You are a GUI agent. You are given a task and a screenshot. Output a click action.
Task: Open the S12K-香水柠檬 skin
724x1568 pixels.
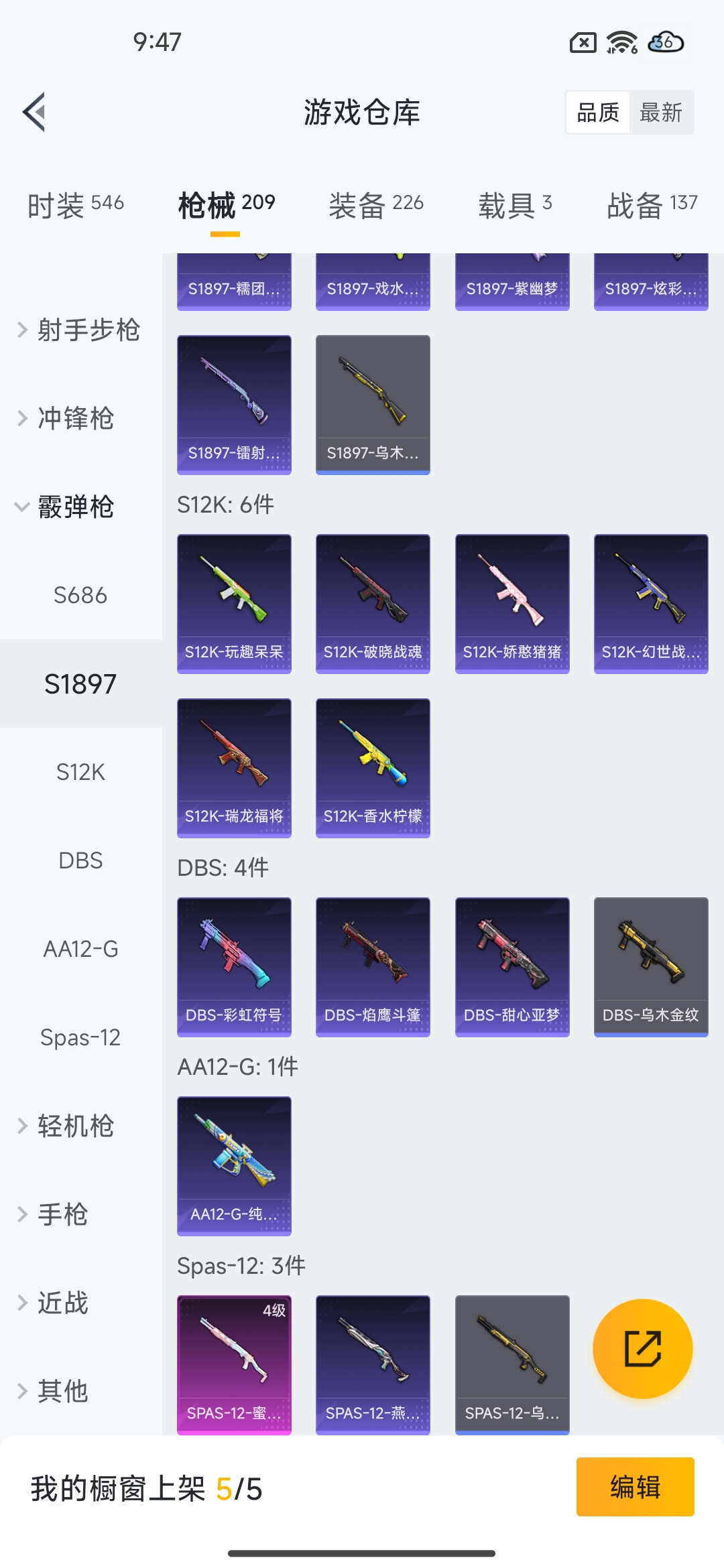pos(373,767)
